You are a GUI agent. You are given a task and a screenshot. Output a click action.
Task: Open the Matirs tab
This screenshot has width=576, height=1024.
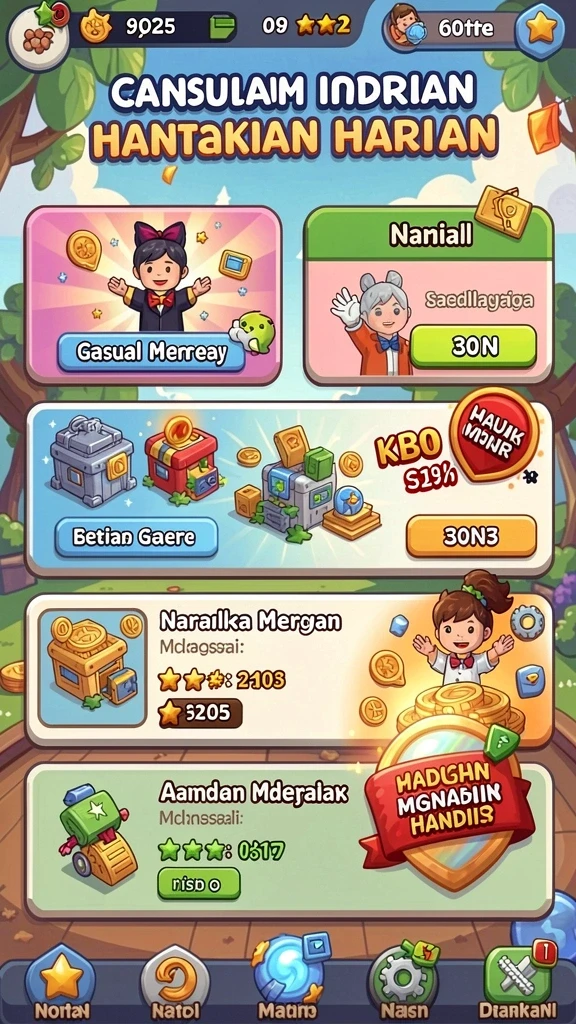[288, 983]
